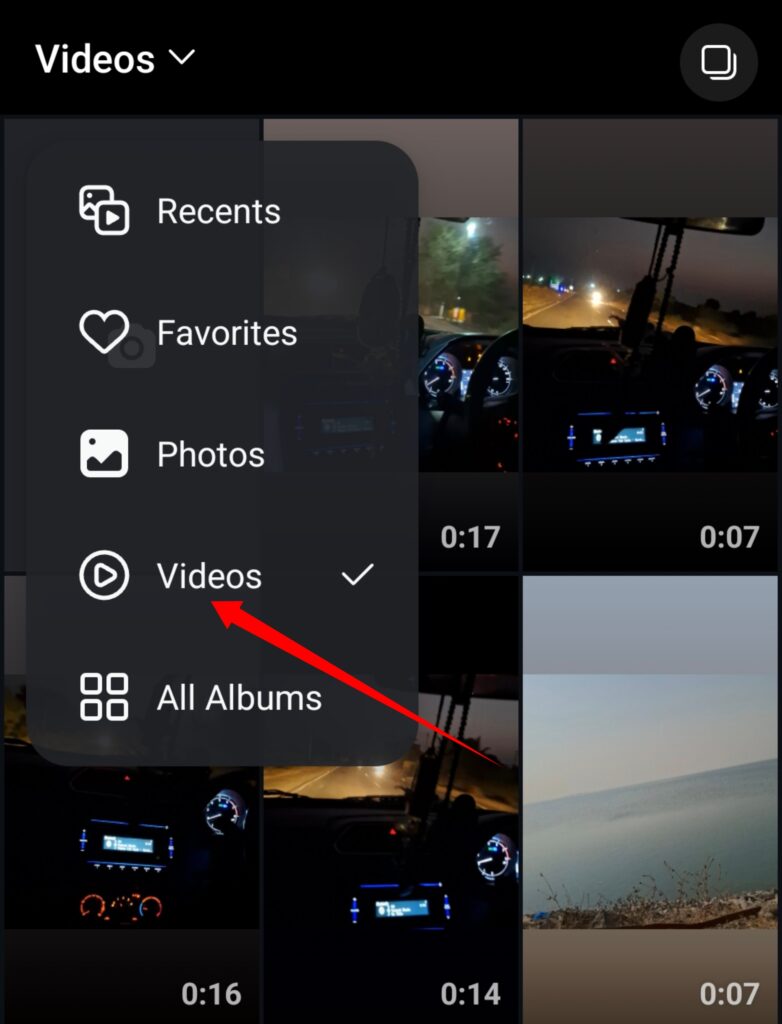This screenshot has height=1024, width=782.
Task: Browse All Albums
Action: (x=238, y=698)
